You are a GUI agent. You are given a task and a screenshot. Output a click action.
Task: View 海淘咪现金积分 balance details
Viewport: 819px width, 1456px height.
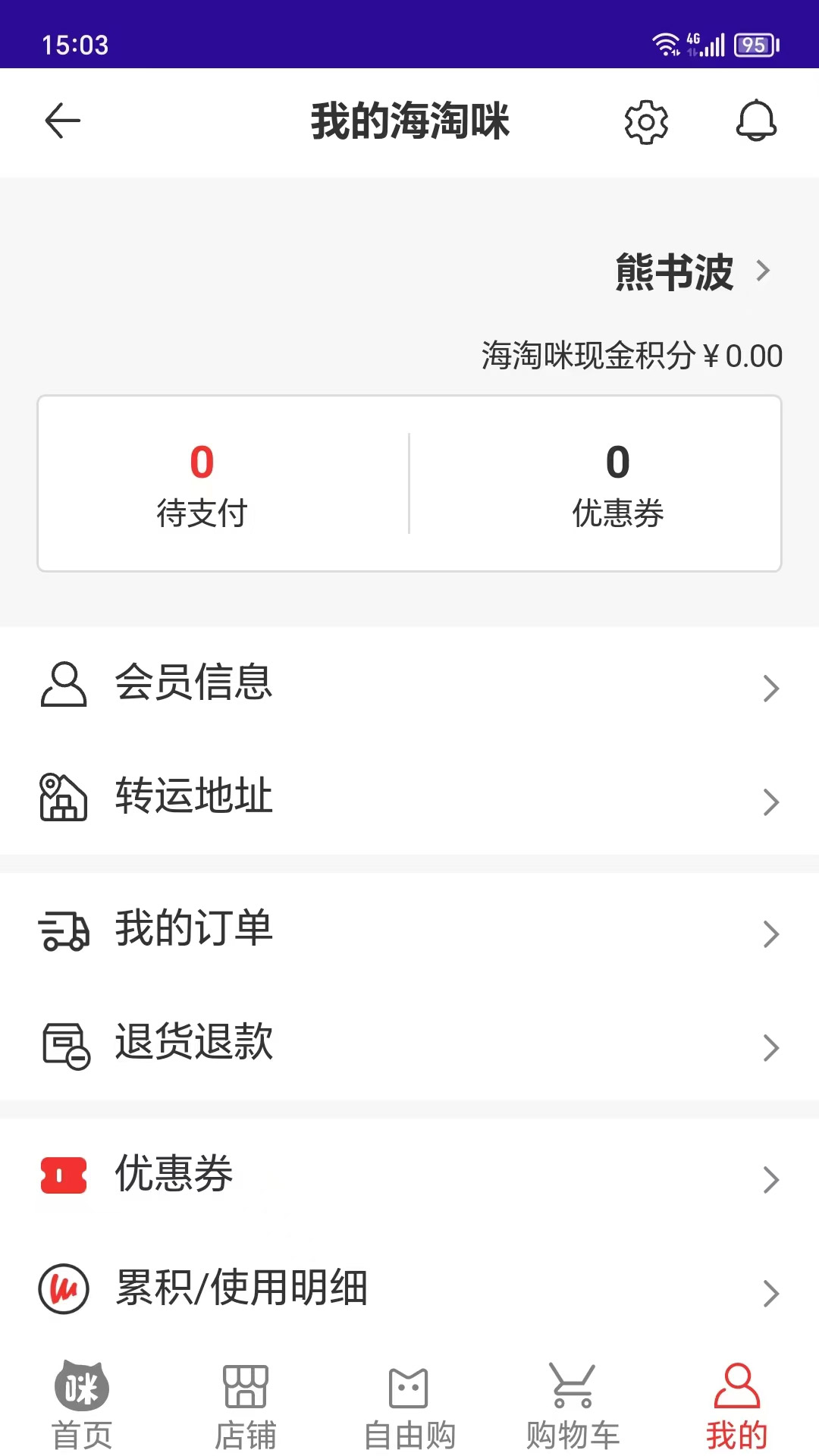(x=629, y=355)
